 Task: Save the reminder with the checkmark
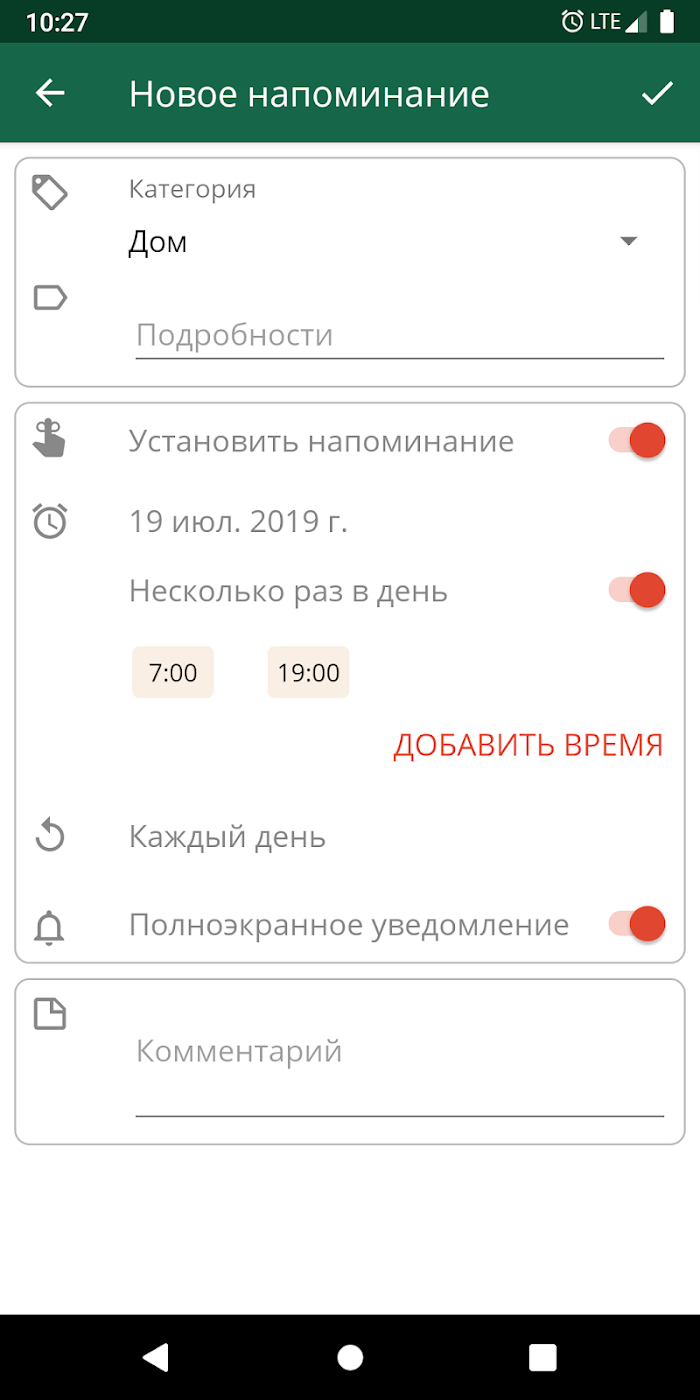(x=657, y=93)
